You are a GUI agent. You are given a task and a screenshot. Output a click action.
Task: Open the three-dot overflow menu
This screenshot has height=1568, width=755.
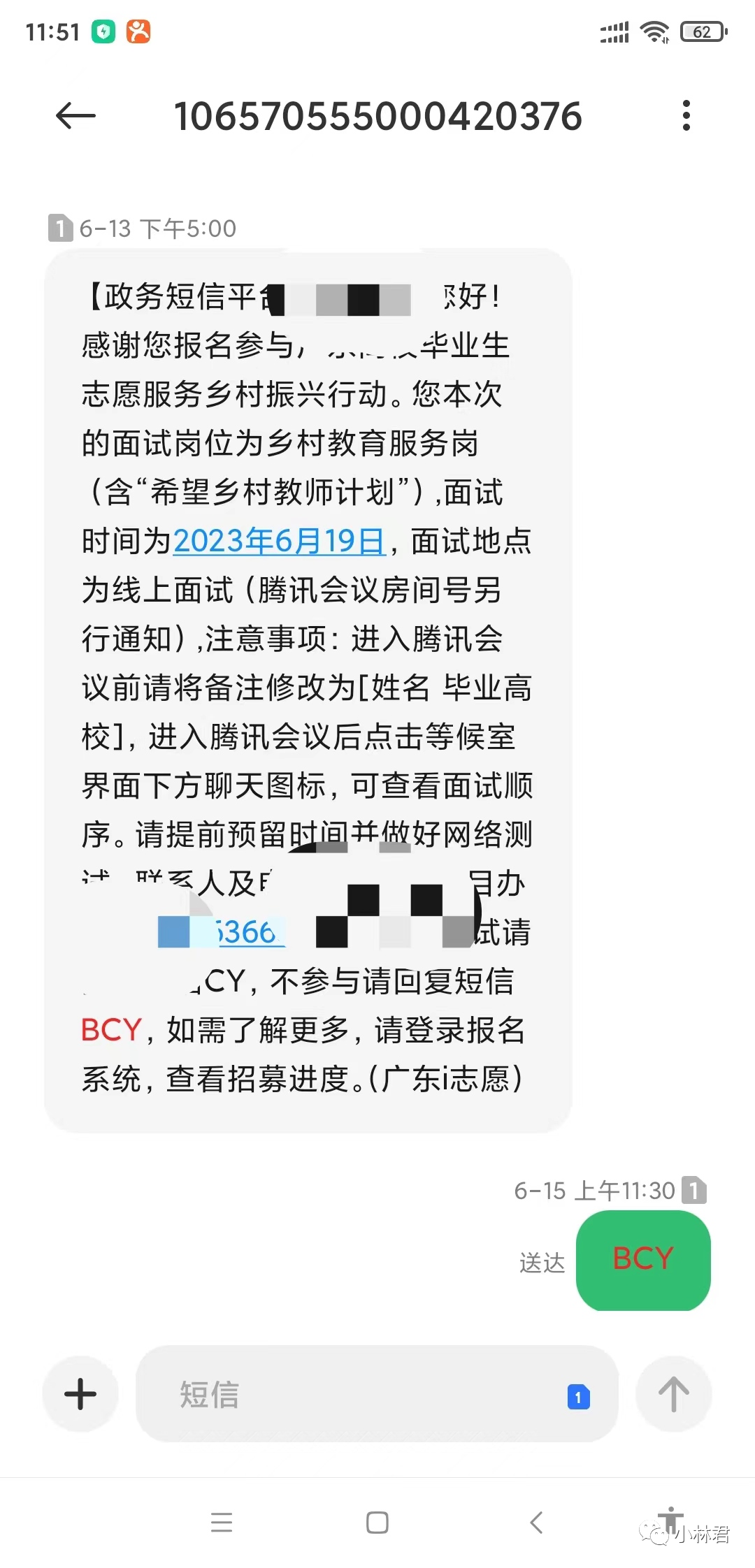(686, 116)
